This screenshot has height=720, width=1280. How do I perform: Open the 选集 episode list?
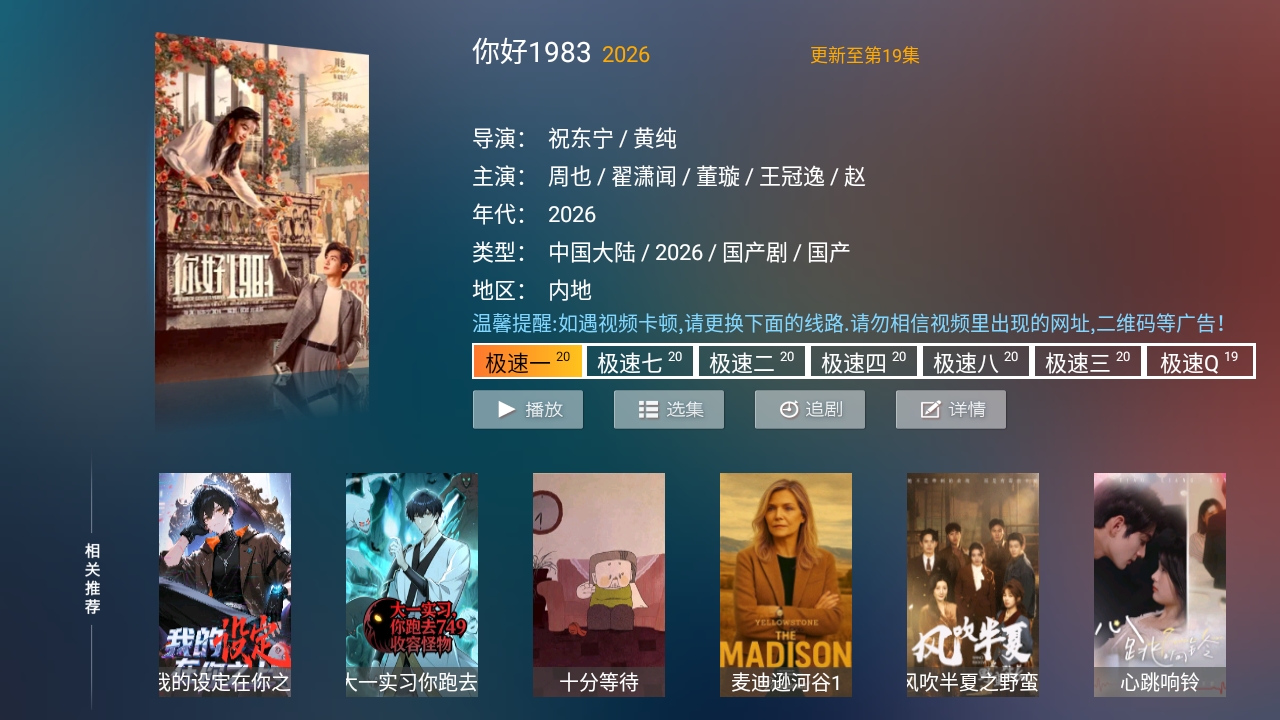click(669, 409)
